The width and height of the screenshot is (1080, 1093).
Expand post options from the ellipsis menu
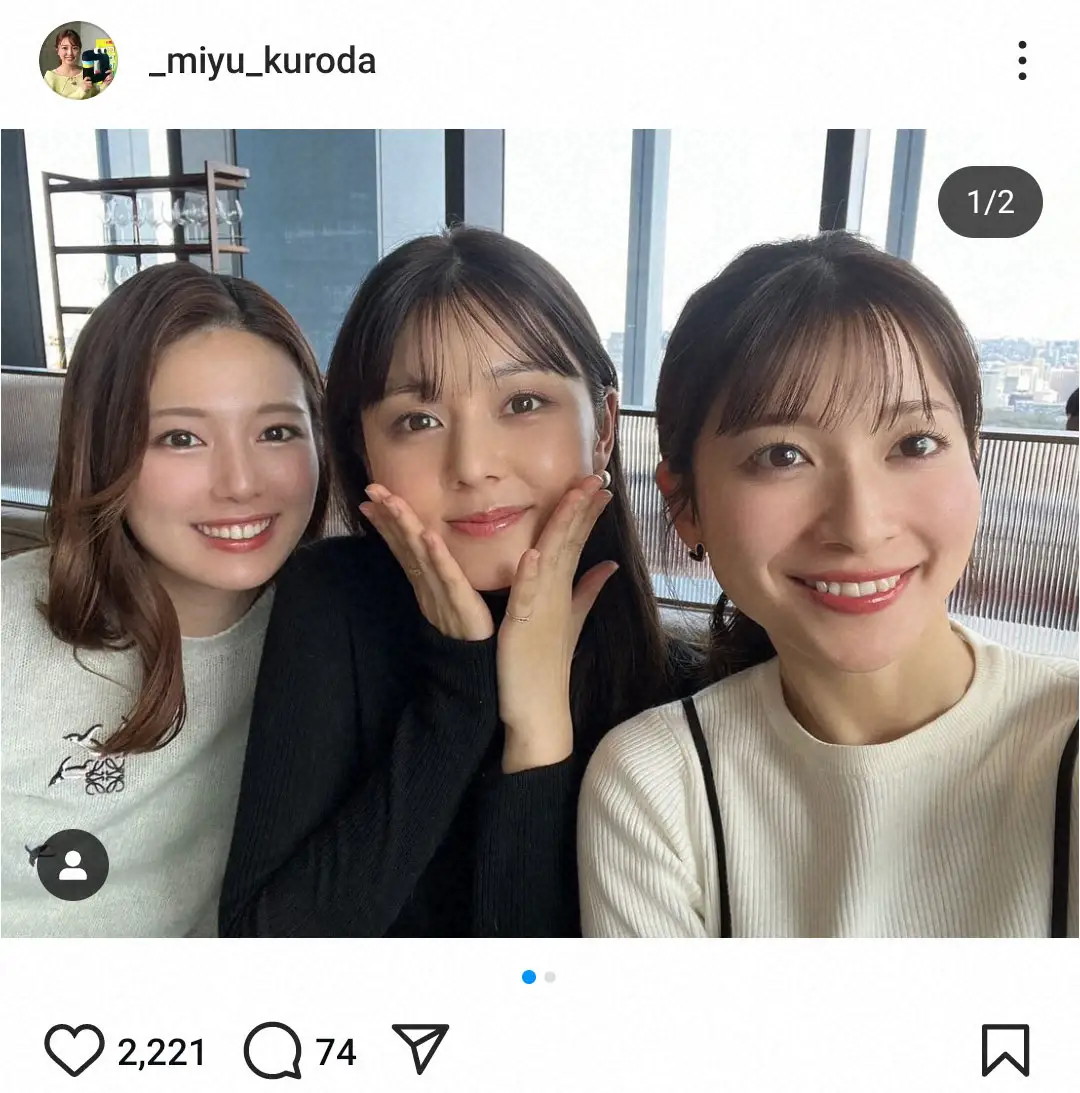[1022, 62]
